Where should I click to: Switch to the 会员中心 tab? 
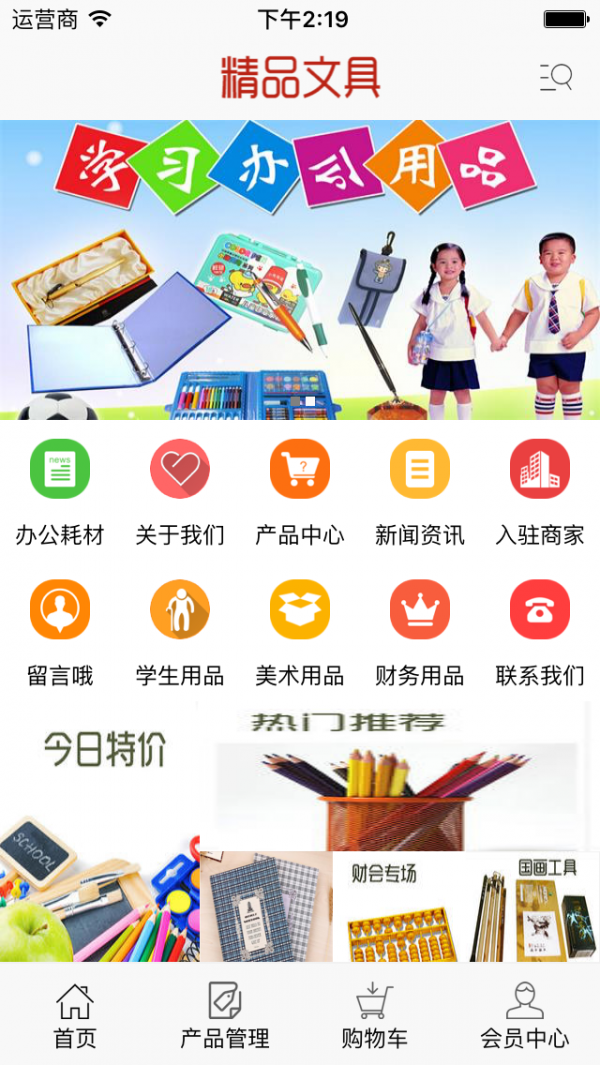point(525,1014)
